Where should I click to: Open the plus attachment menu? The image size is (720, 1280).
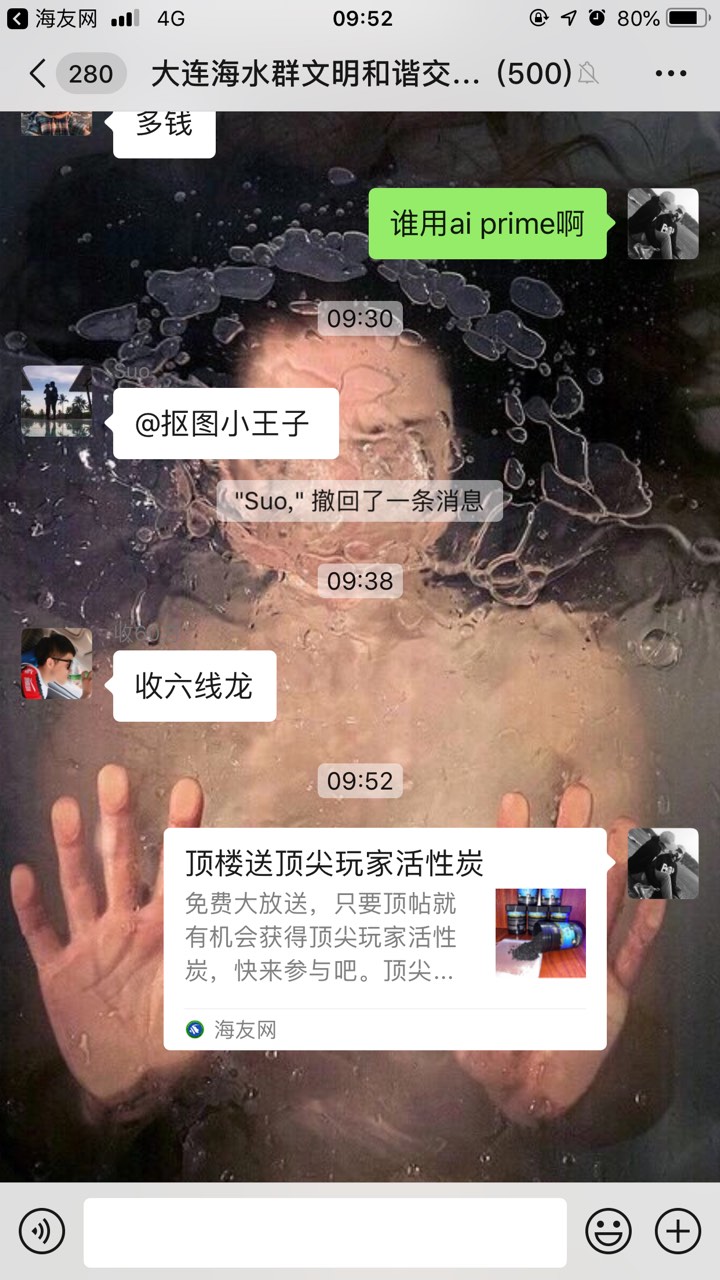(x=678, y=1230)
